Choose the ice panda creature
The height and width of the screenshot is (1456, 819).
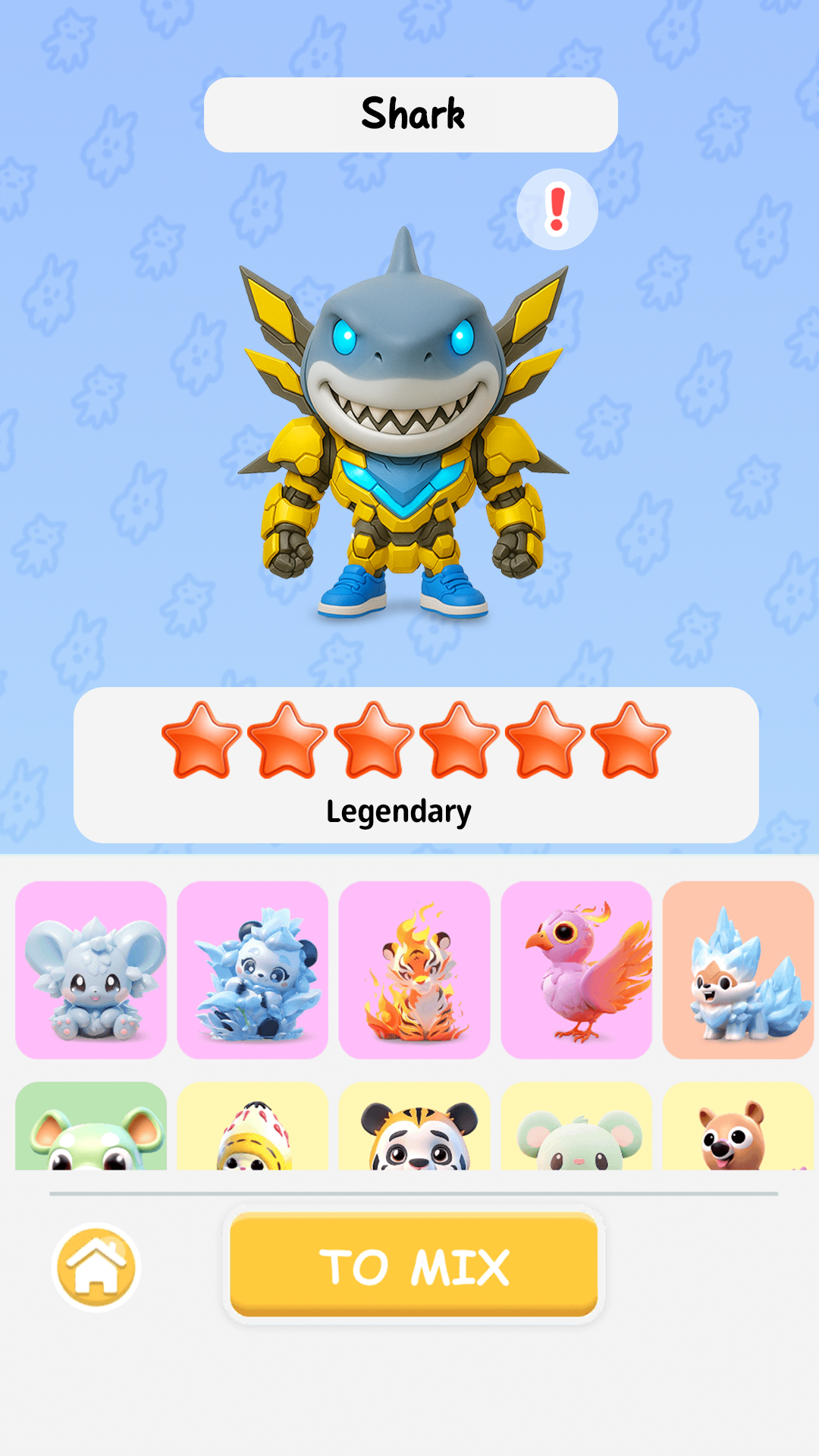click(x=253, y=970)
